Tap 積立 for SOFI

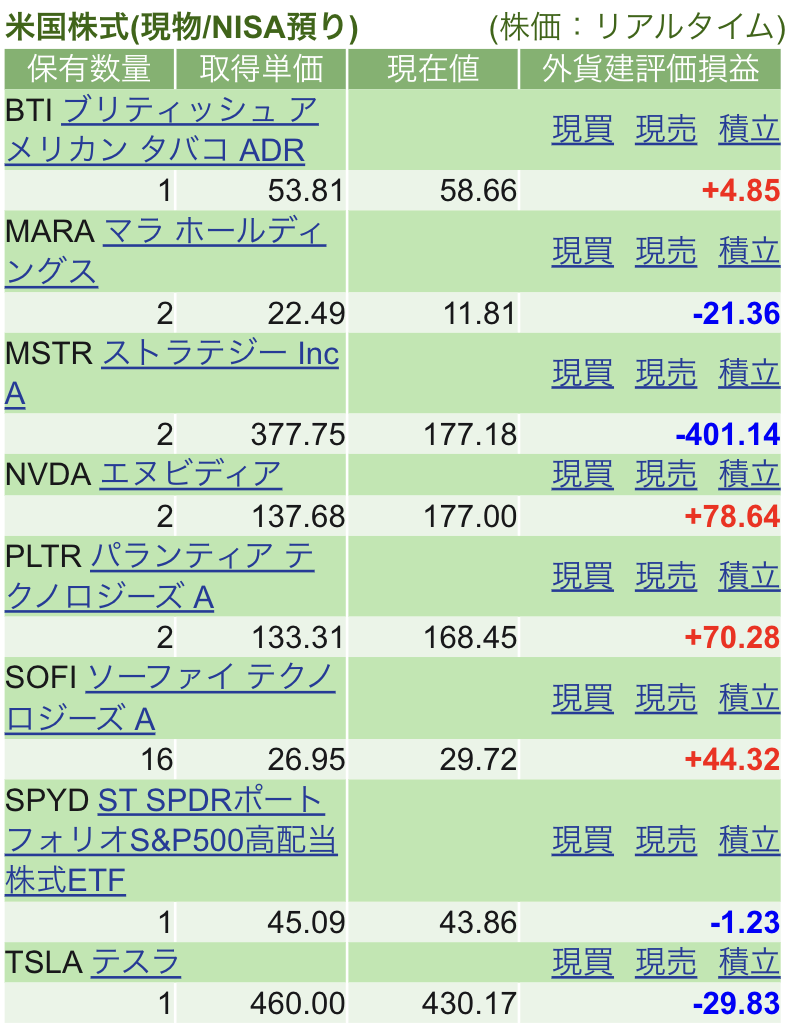748,698
